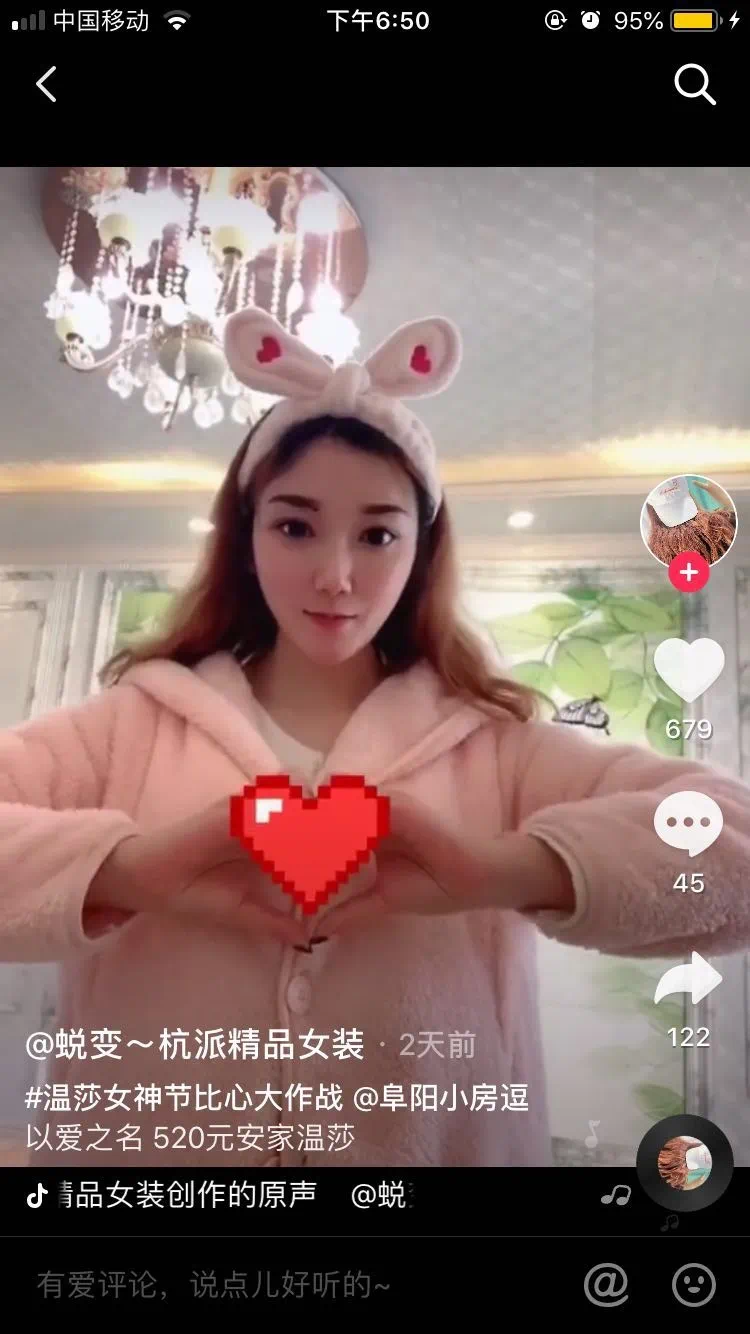Open the @阜阳小房逗 mention
Screen dimensions: 750x1334
(441, 1098)
